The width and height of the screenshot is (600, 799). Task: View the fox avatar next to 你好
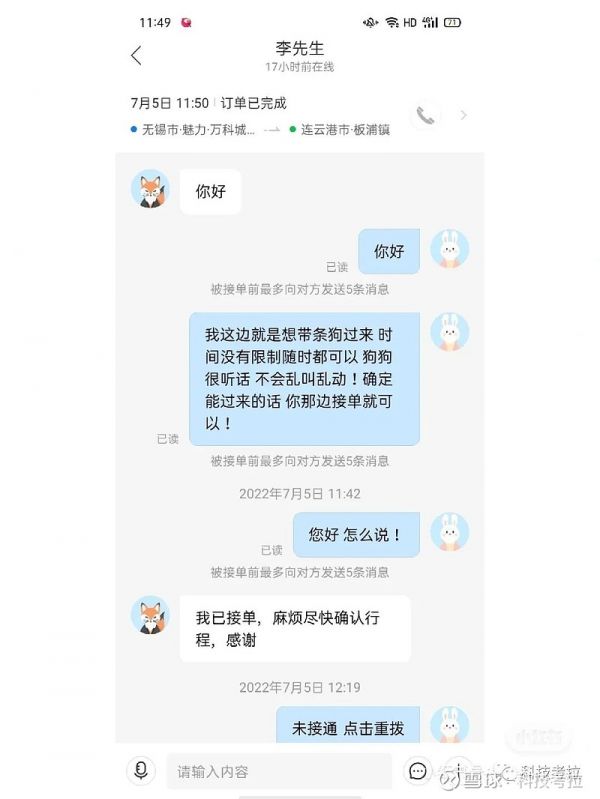point(150,189)
